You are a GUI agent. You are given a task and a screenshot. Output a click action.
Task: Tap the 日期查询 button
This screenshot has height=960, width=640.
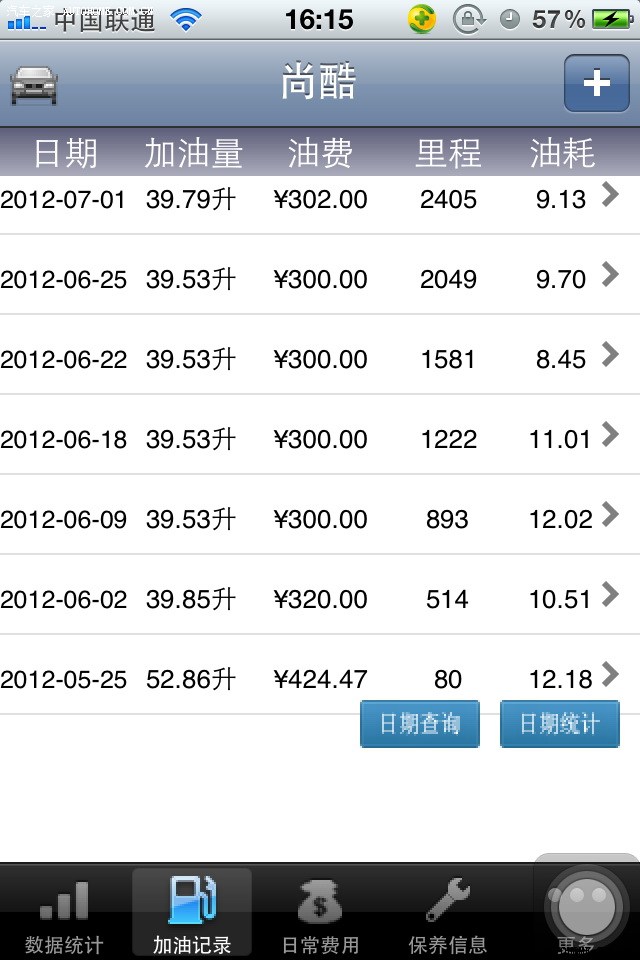(x=419, y=724)
